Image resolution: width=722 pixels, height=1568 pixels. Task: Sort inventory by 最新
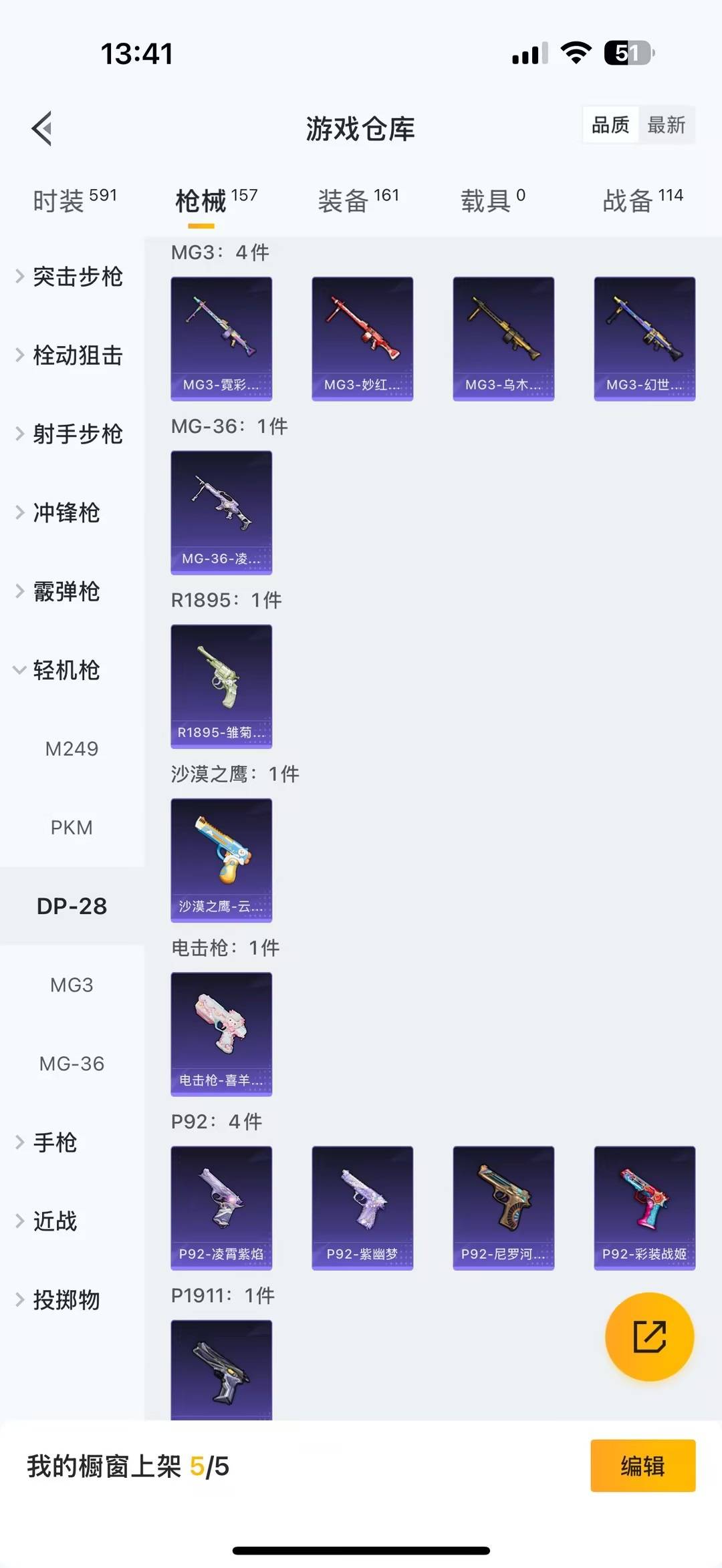coord(667,125)
